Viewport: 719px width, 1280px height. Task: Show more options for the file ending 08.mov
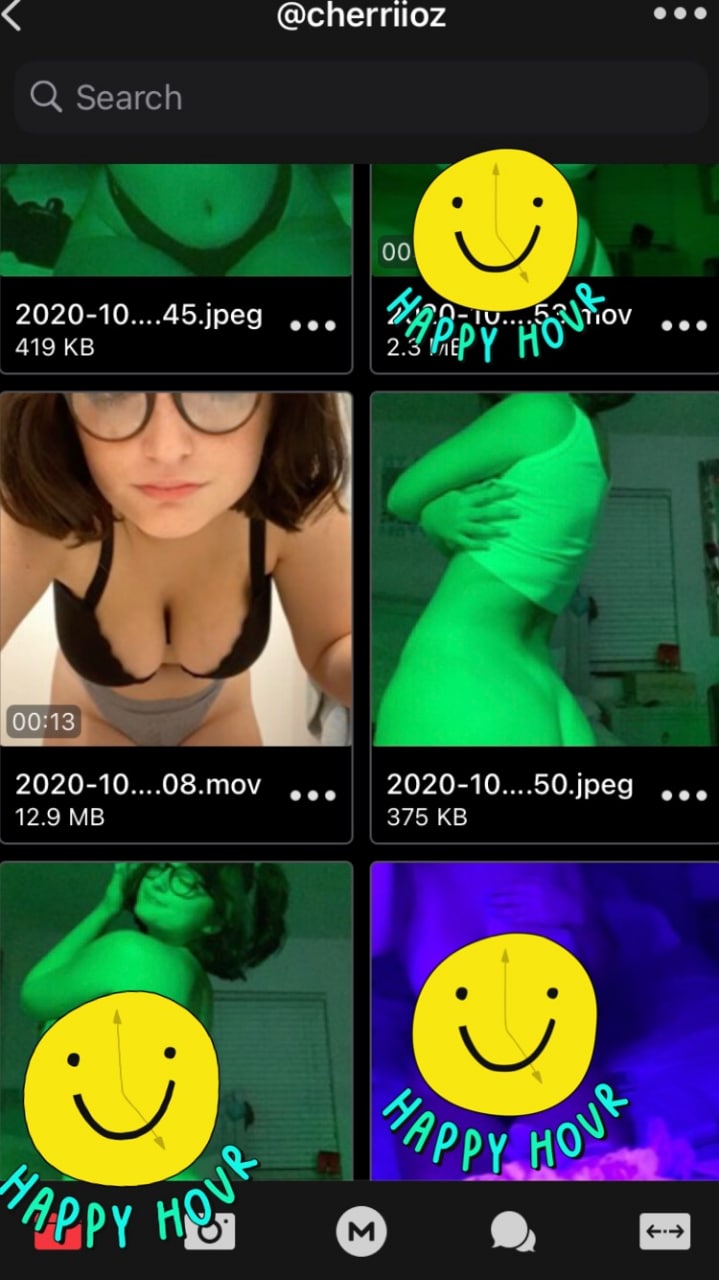point(313,796)
